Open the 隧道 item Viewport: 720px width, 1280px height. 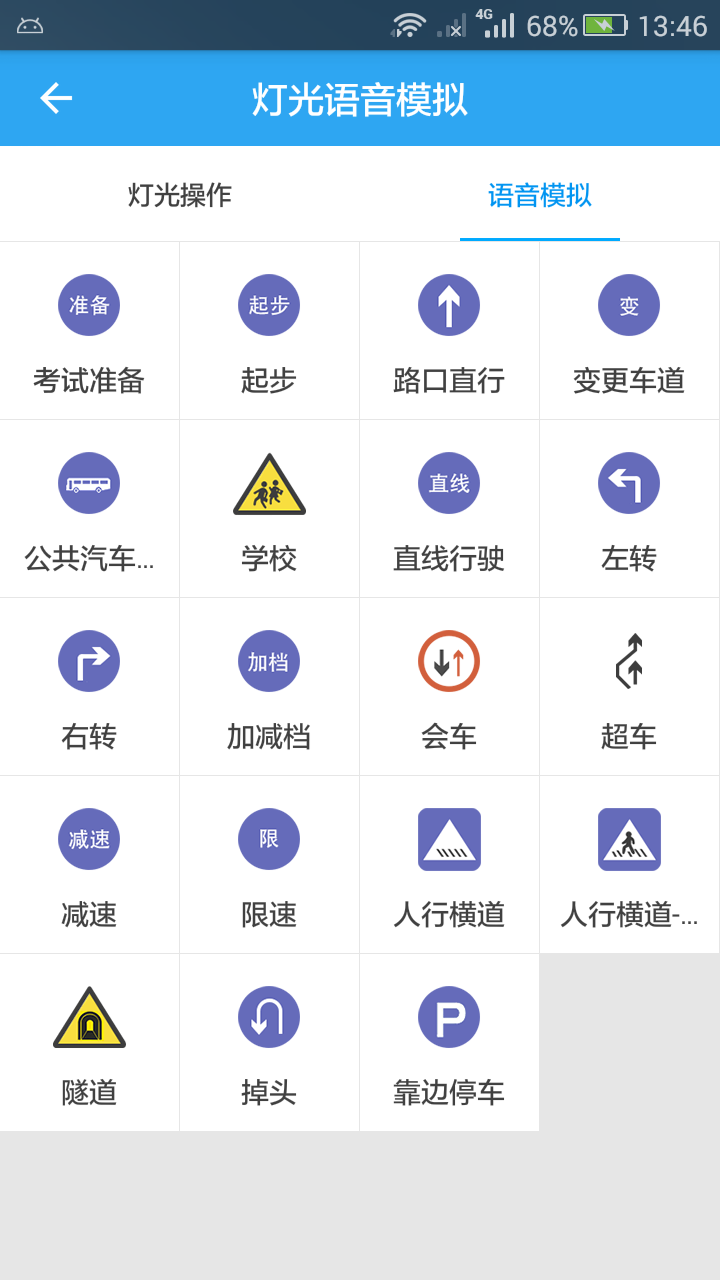[x=89, y=1042]
